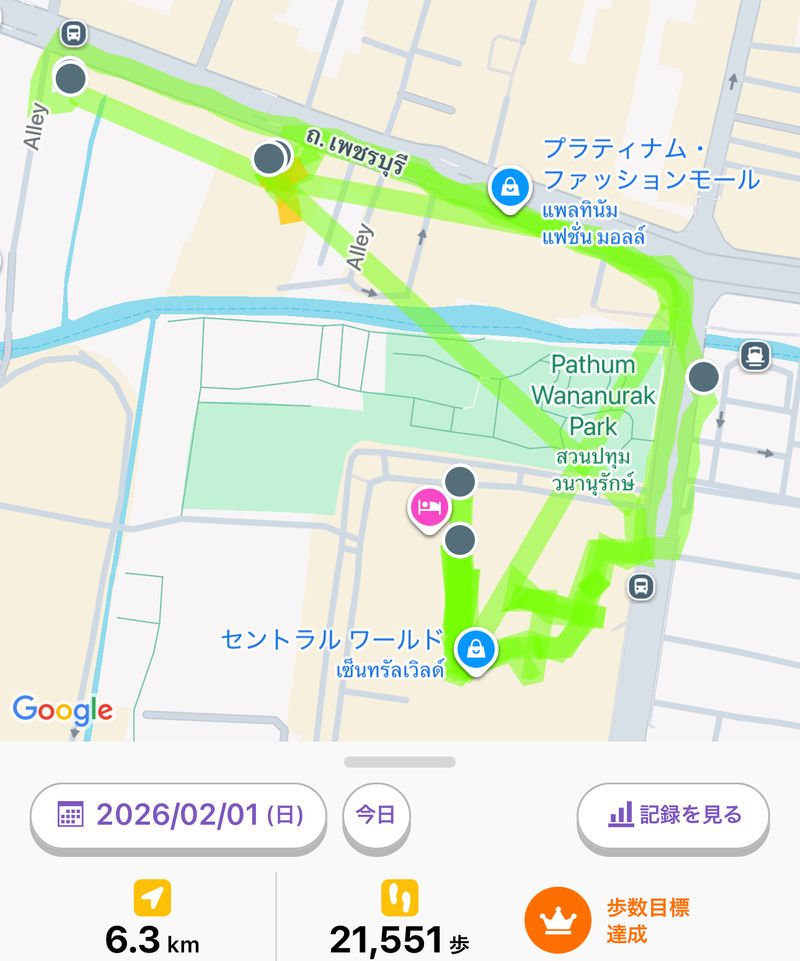Screen dimensions: 800x961
Task: Select the CentralWorld shopping pin
Action: pyautogui.click(x=476, y=649)
